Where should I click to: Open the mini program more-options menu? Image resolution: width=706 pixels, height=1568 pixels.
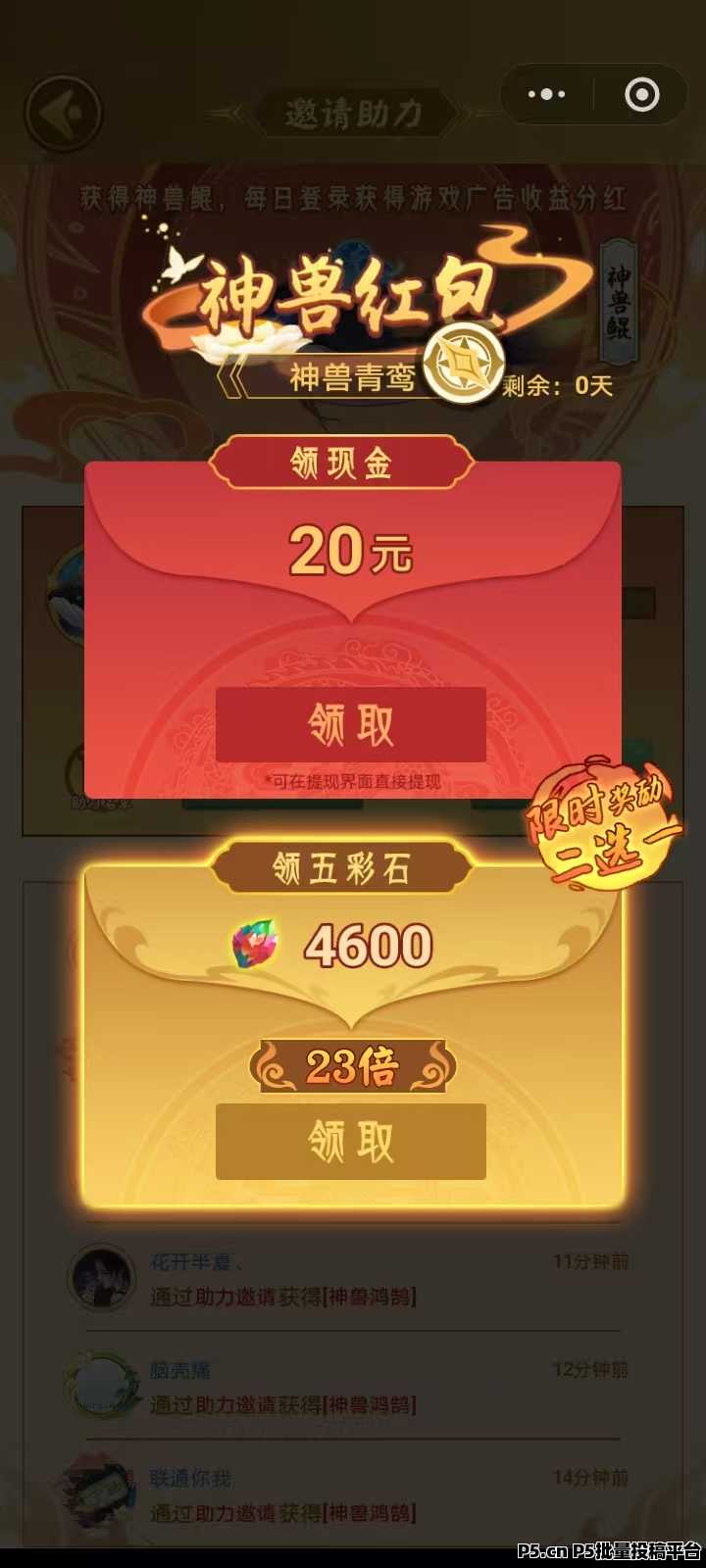[x=546, y=95]
